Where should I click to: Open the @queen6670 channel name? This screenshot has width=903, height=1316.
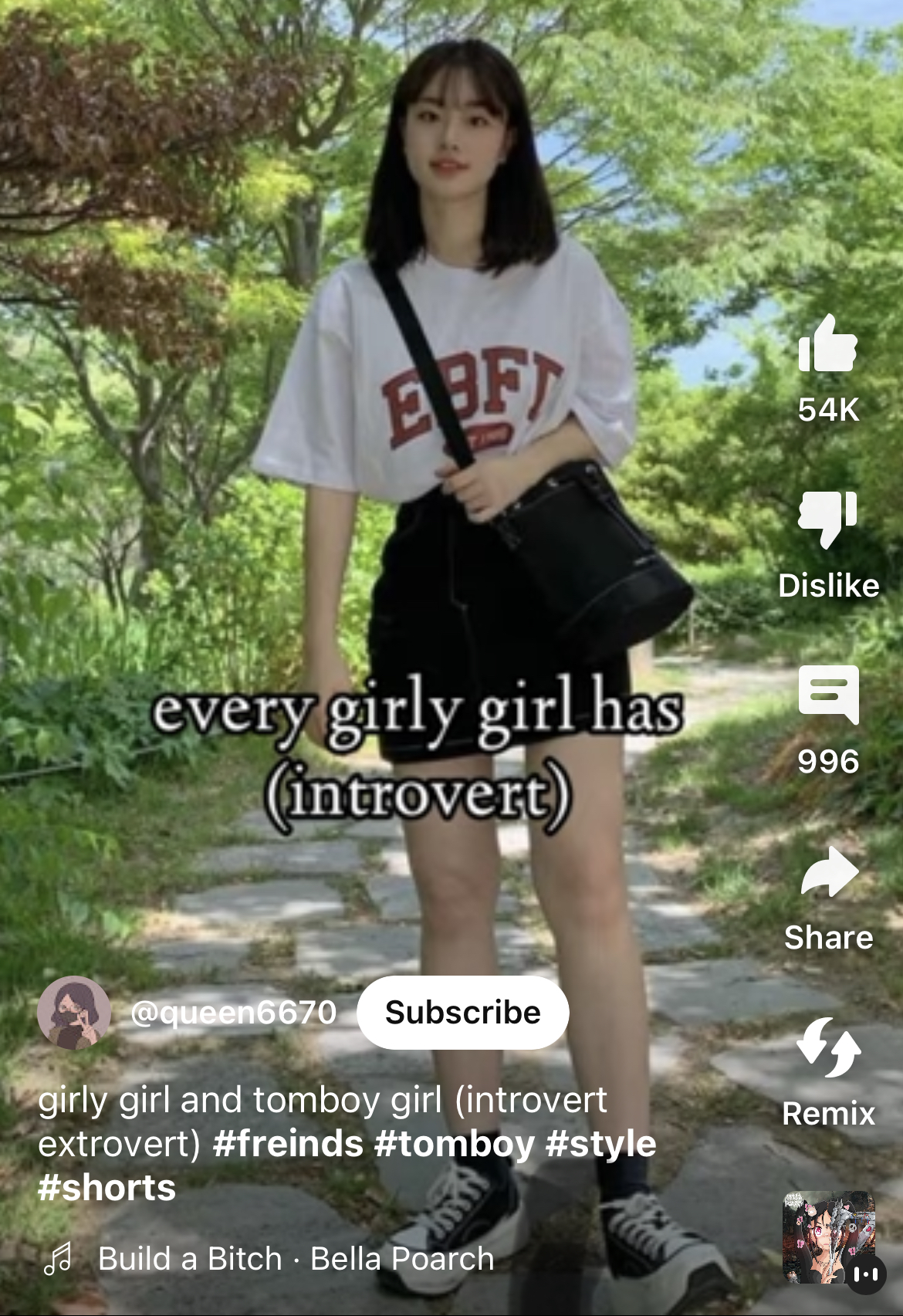click(233, 1012)
